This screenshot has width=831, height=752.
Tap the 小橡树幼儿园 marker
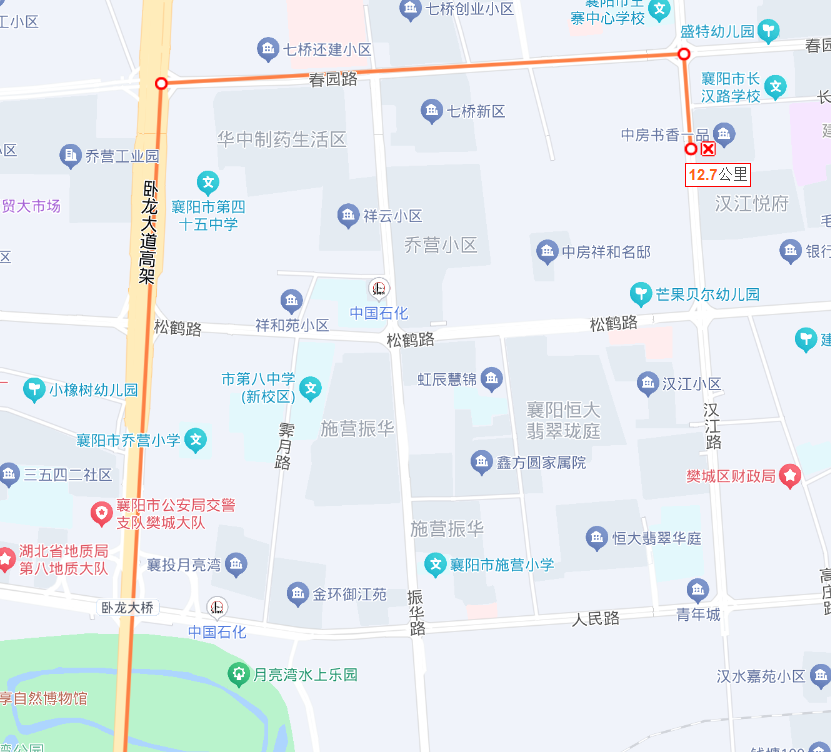pos(35,389)
